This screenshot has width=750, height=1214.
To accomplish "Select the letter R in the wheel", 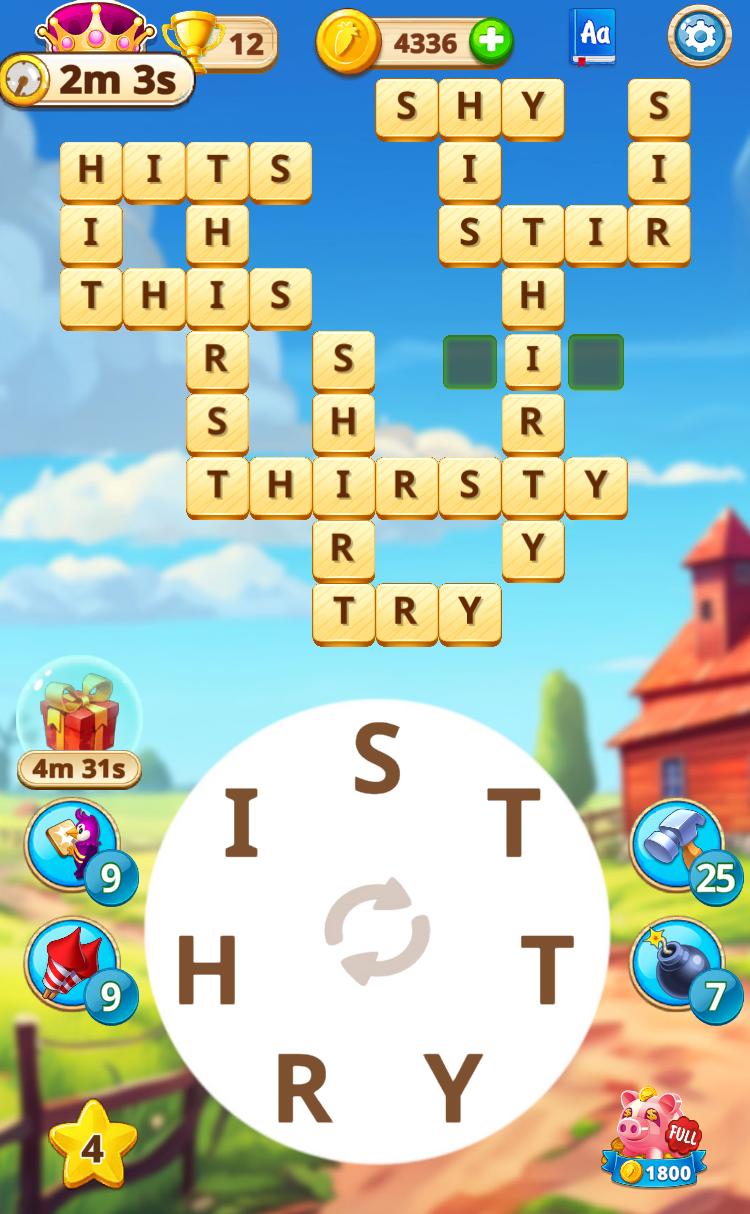I will tap(303, 1088).
